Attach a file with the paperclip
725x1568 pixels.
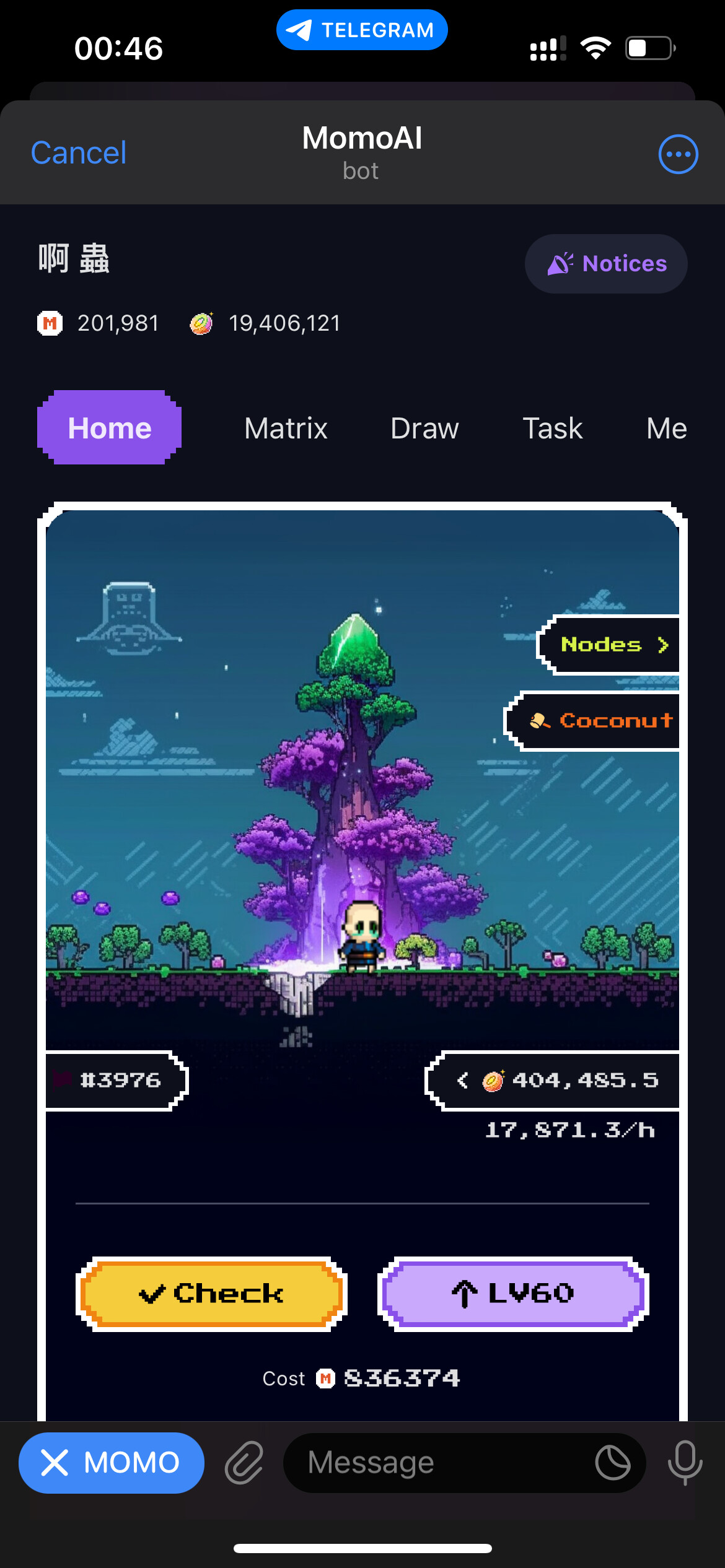click(x=244, y=1463)
